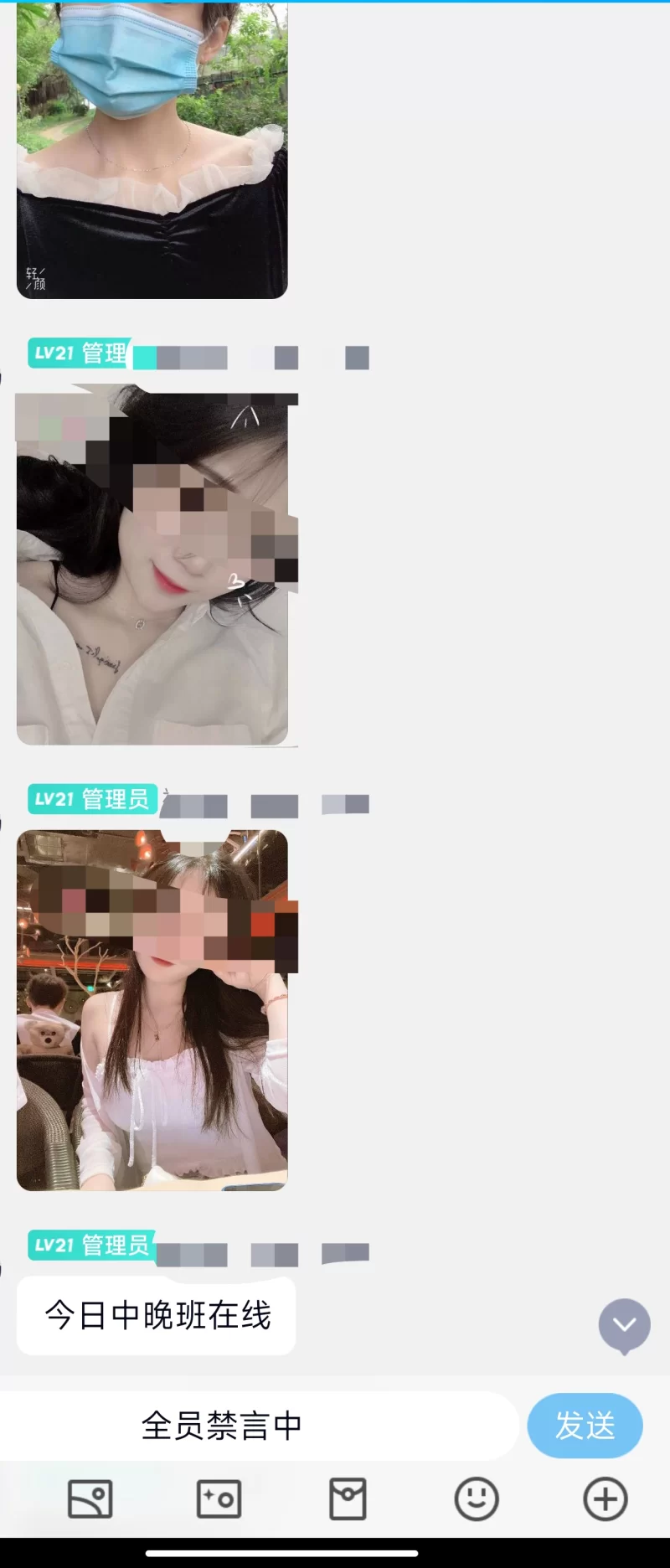670x1568 pixels.
Task: Tap the 全员禁言中 message input field
Action: click(260, 1425)
